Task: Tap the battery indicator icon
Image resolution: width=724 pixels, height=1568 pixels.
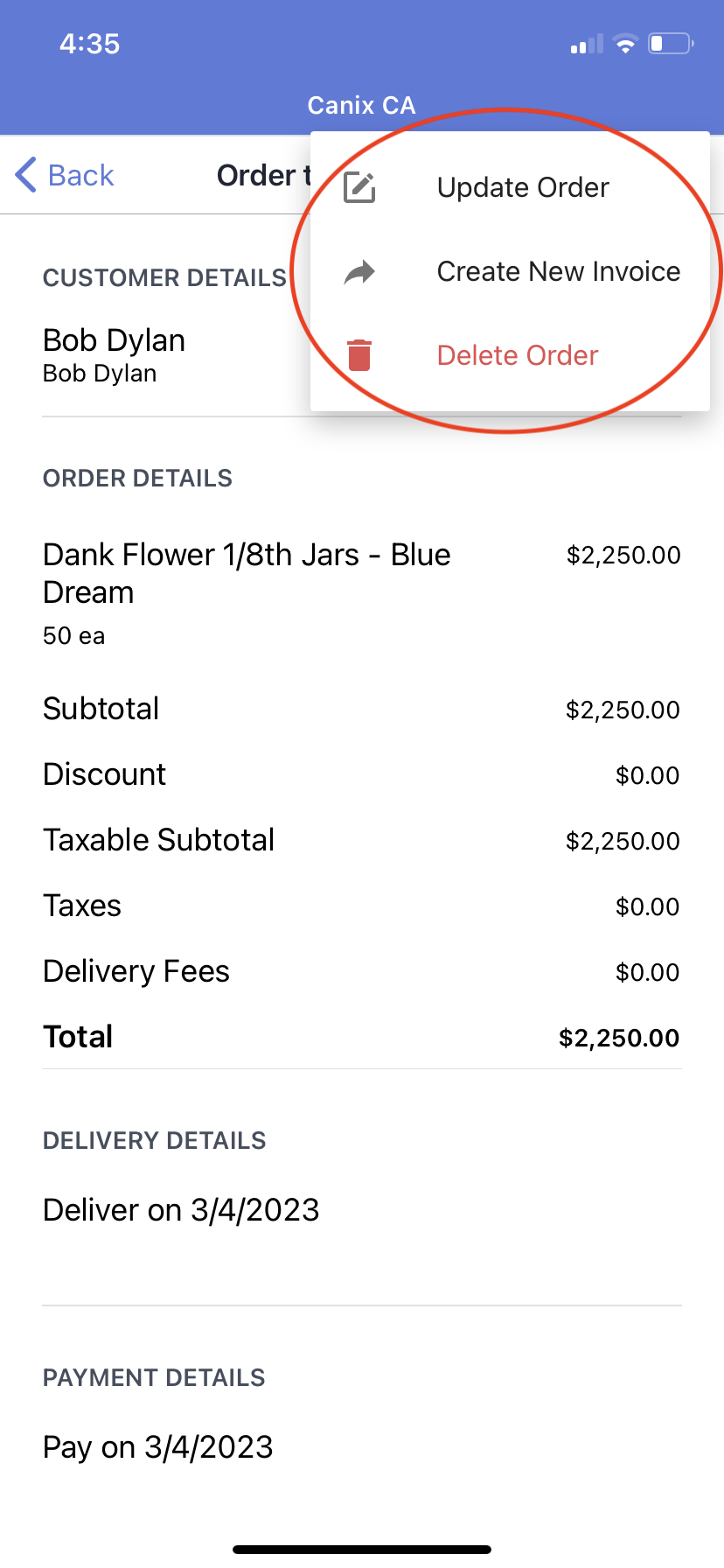Action: pyautogui.click(x=669, y=43)
